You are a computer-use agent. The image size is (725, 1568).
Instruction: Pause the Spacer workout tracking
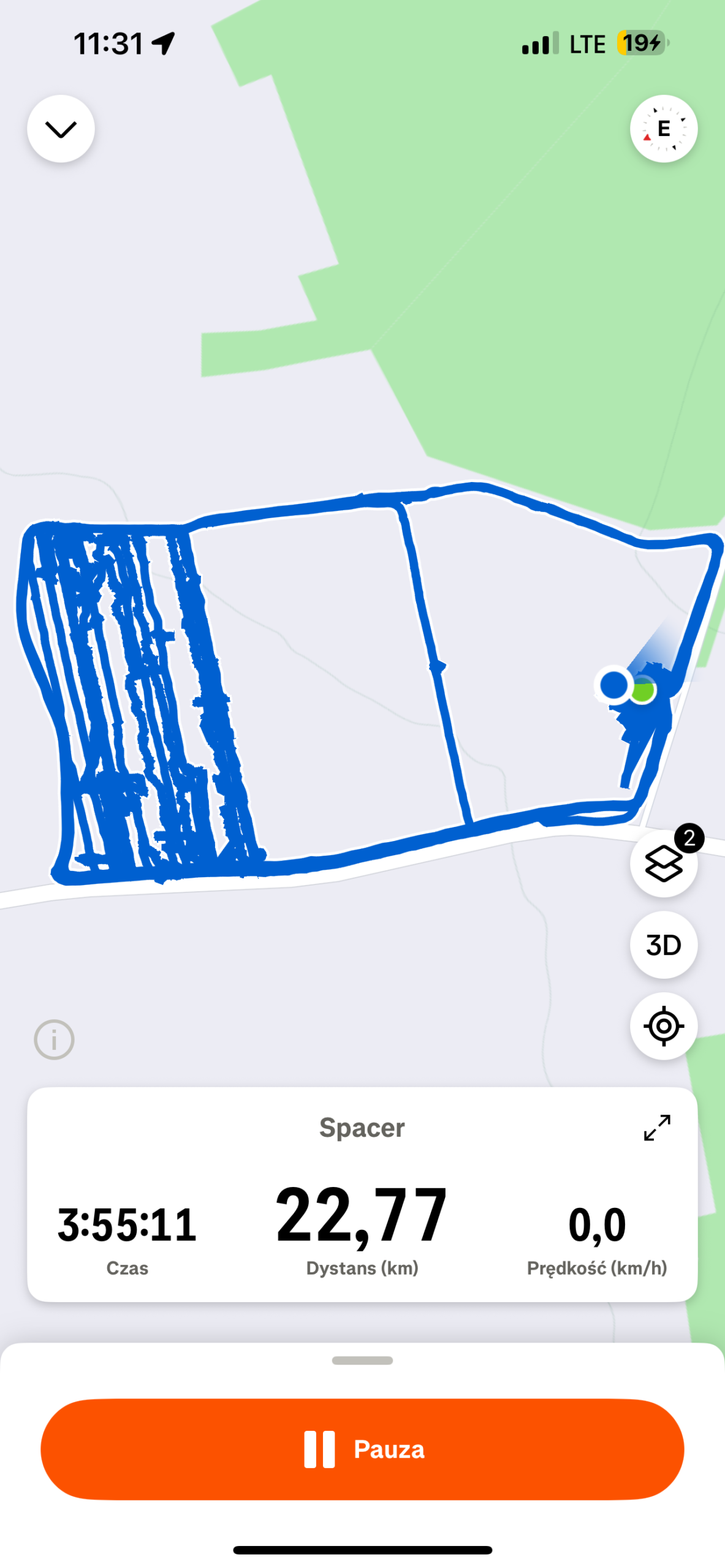362,1449
